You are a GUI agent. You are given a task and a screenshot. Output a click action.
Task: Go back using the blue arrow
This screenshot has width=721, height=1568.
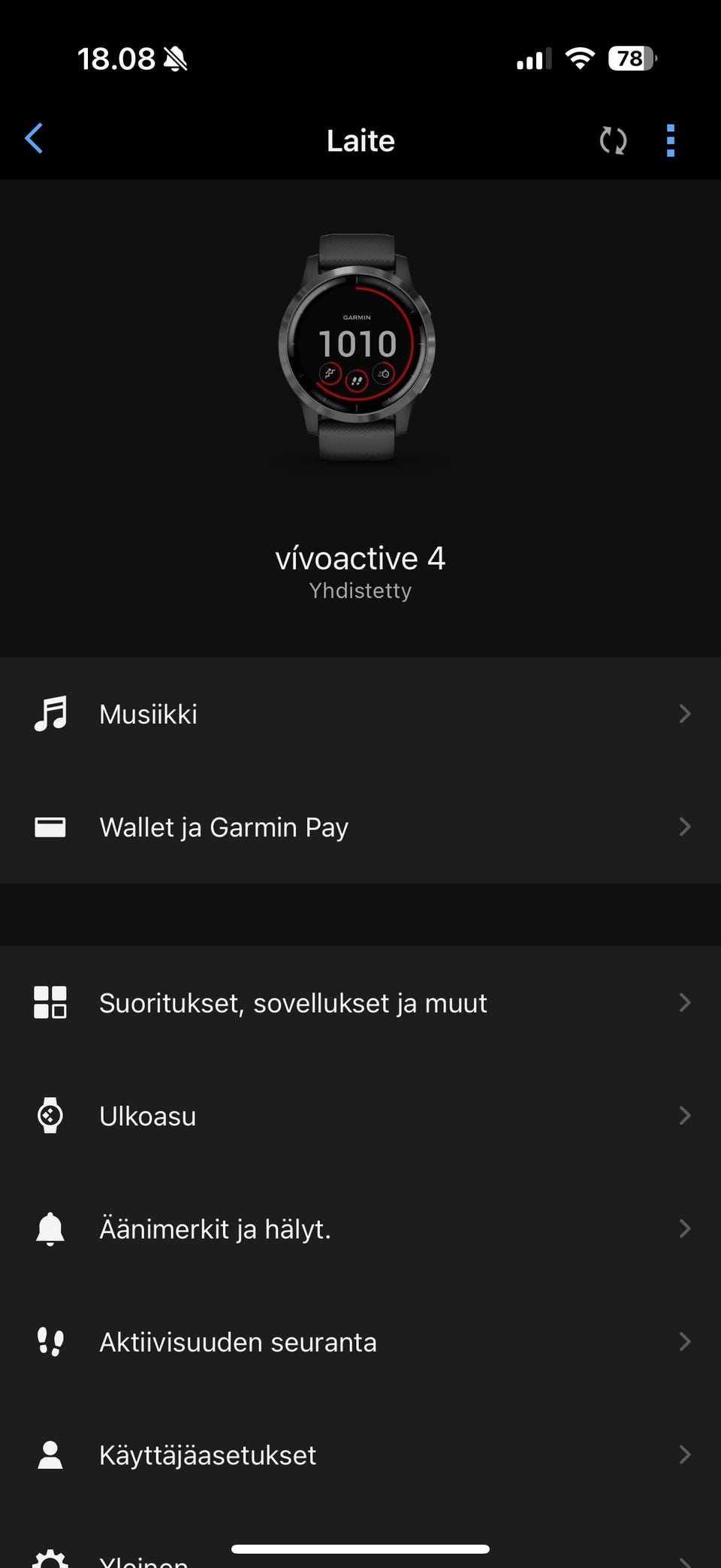click(x=34, y=139)
